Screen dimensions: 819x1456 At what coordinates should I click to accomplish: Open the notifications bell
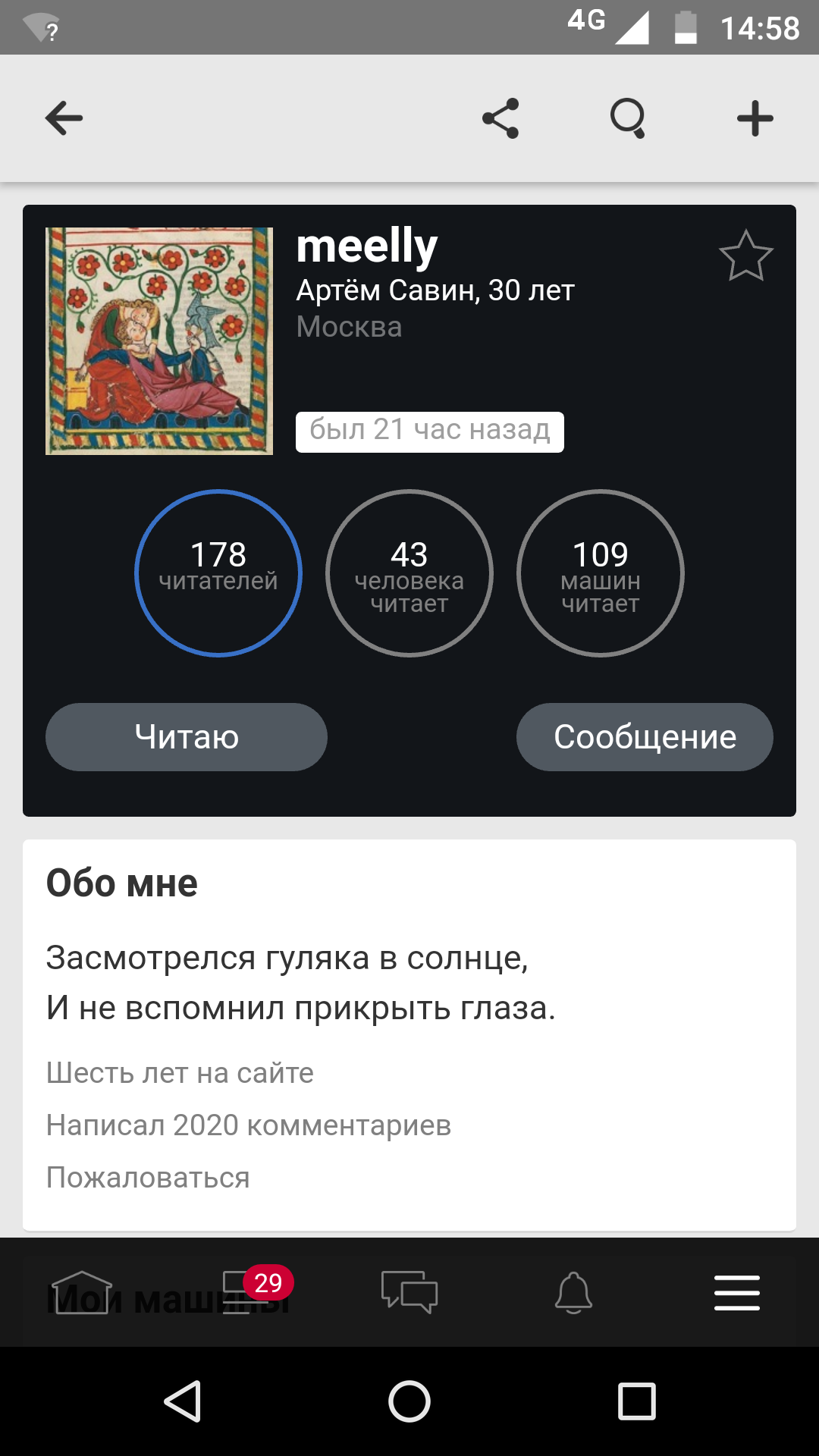click(x=573, y=1292)
